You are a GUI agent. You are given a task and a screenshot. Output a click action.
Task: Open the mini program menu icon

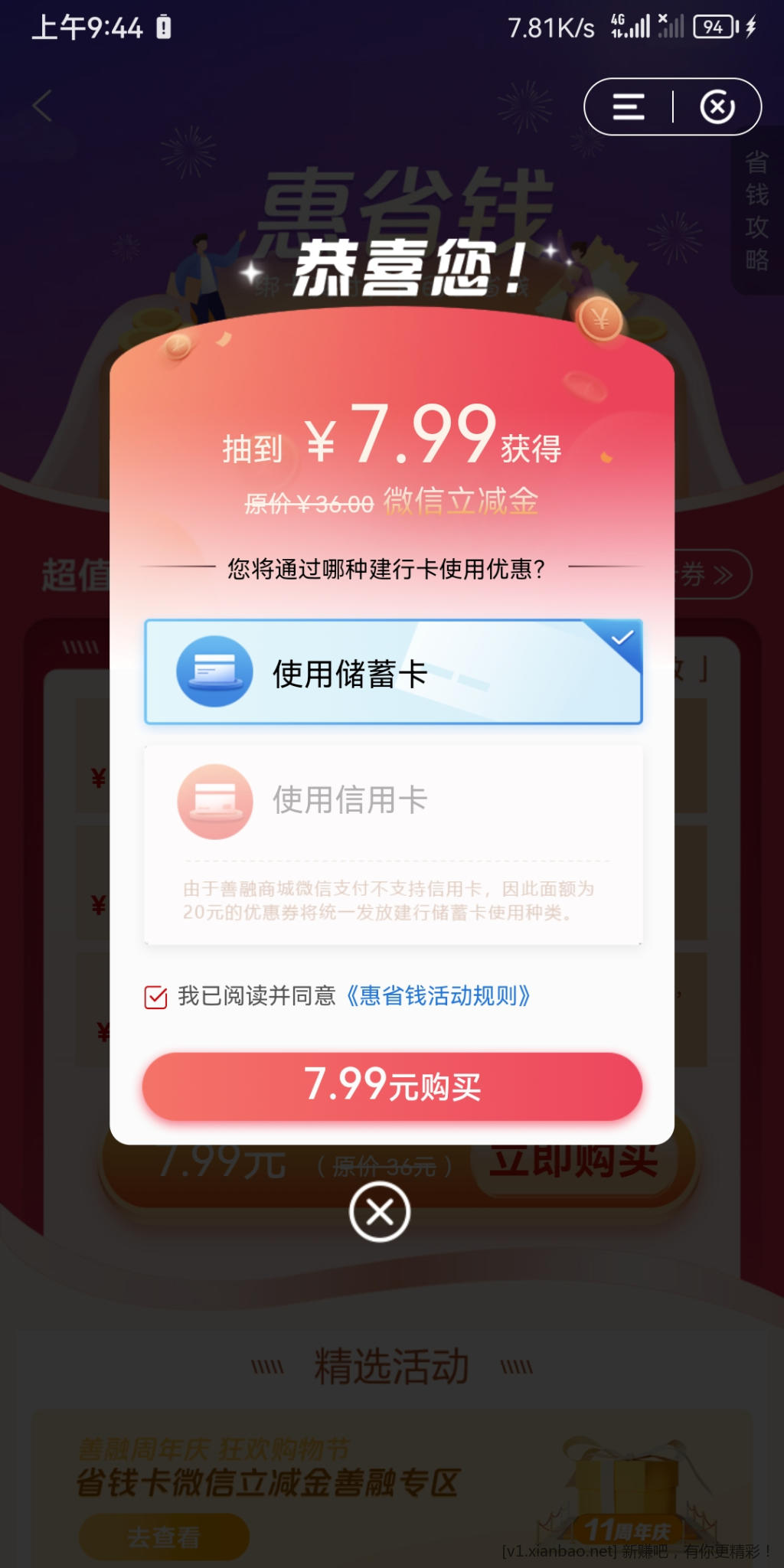[x=629, y=107]
